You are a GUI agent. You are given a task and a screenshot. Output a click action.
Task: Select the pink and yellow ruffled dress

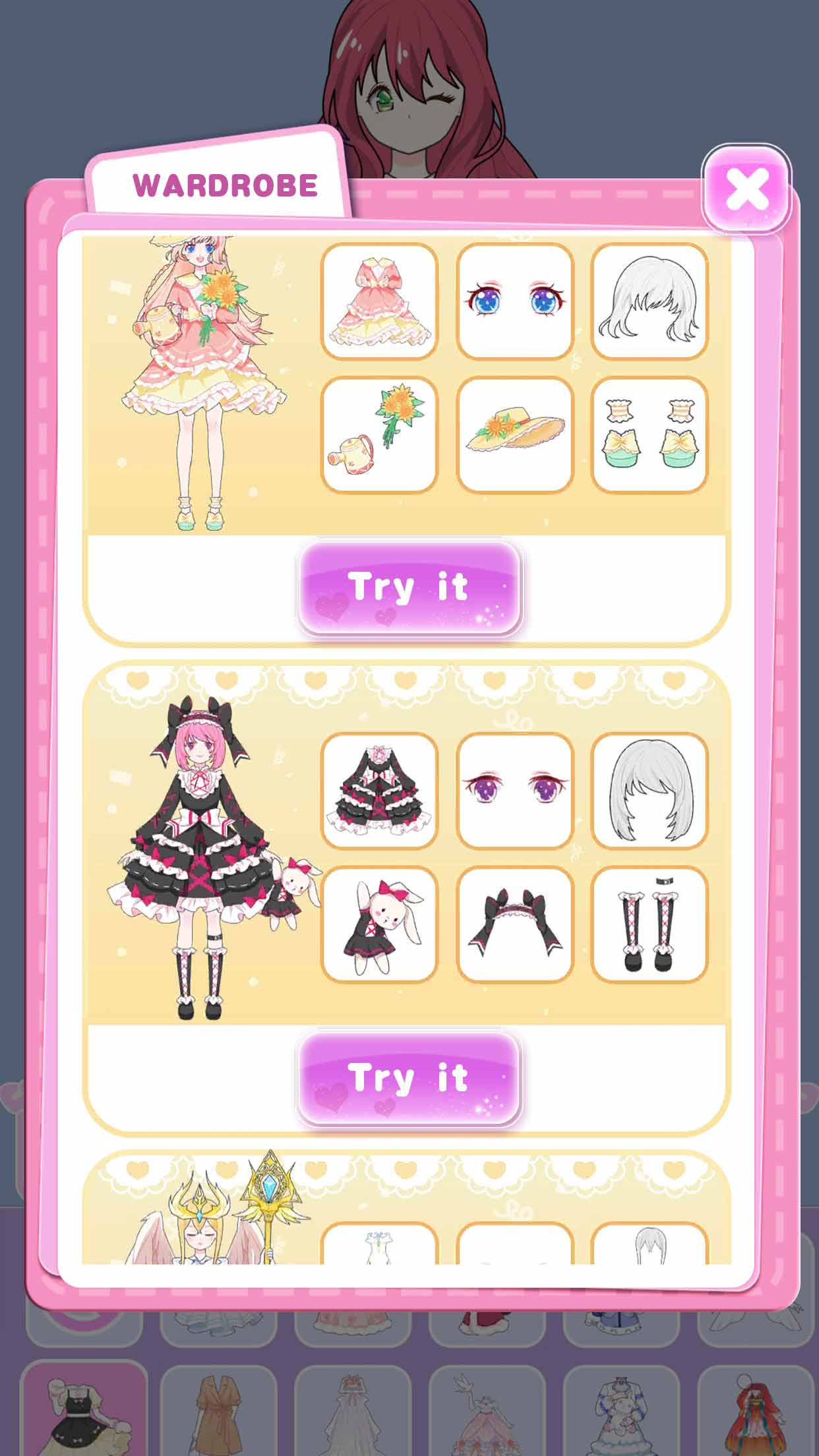point(380,301)
